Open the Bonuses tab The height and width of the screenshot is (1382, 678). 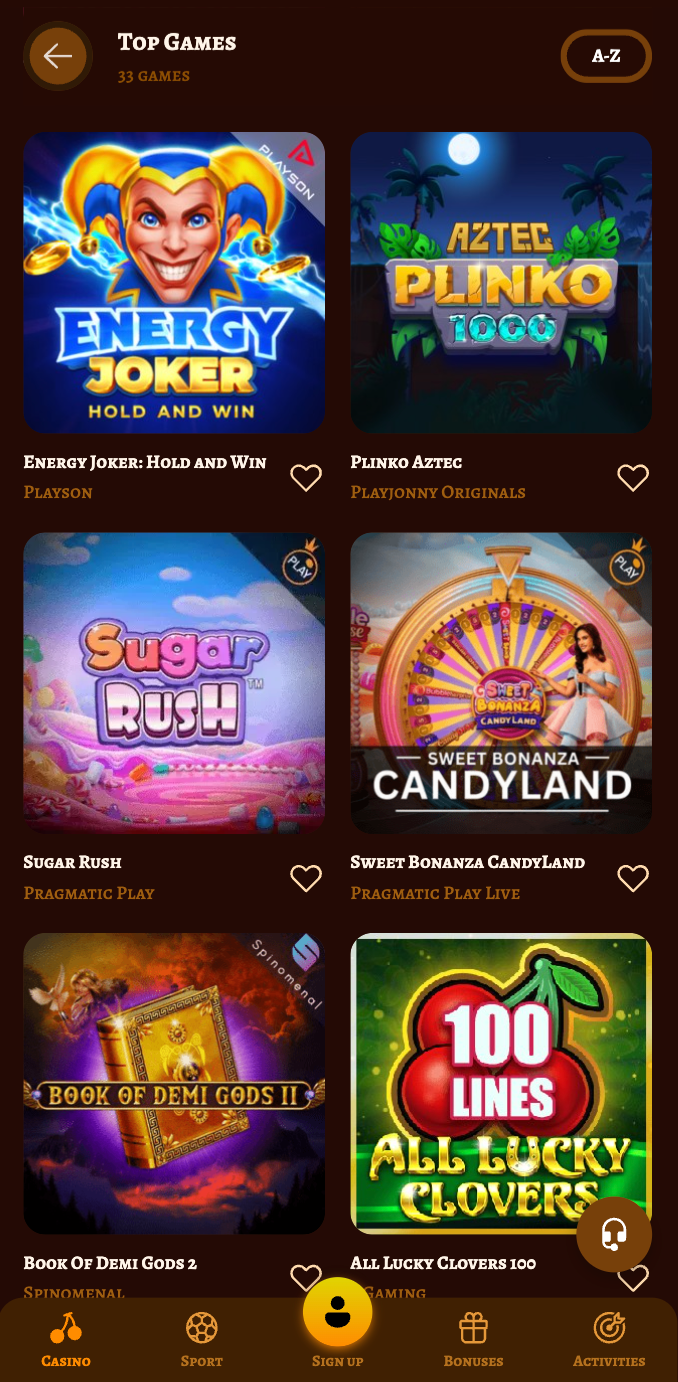click(474, 1340)
